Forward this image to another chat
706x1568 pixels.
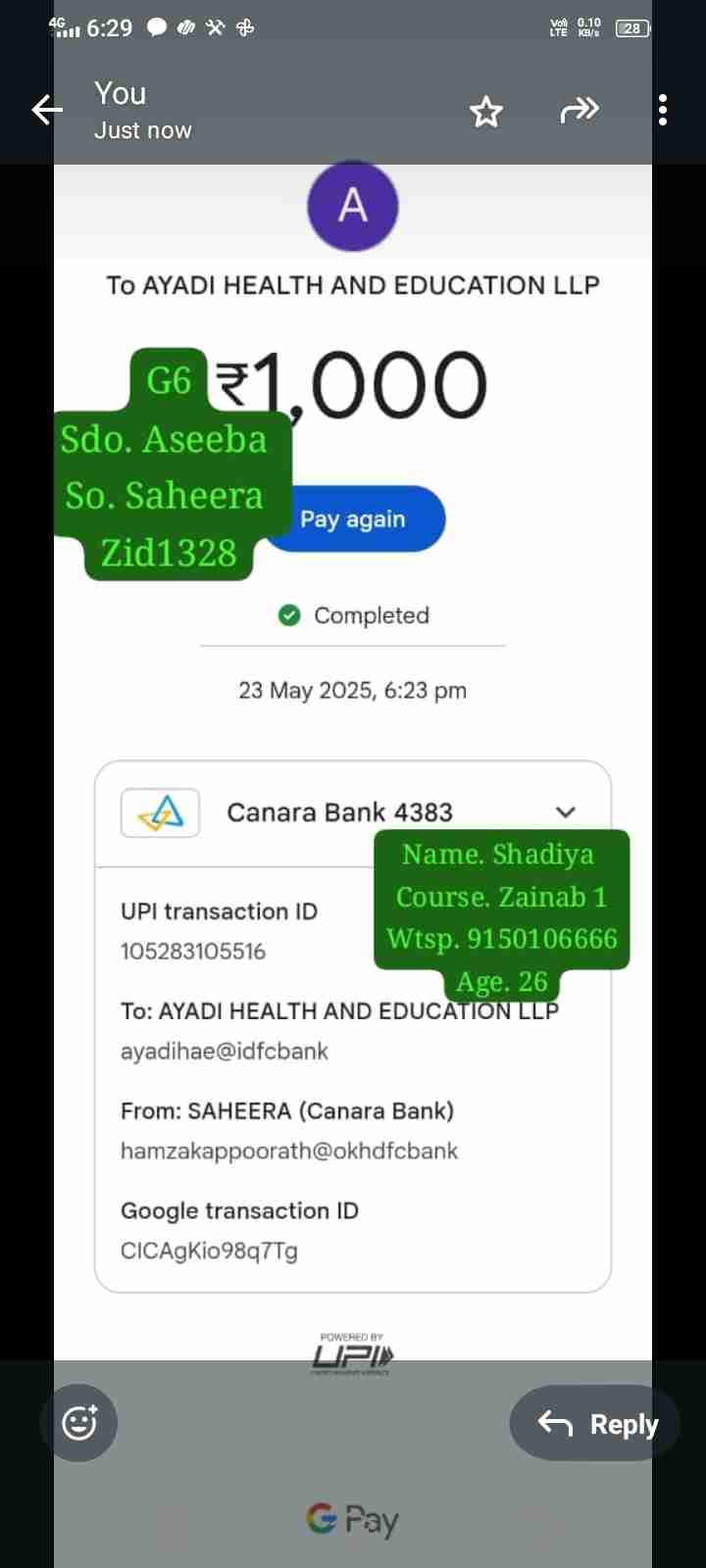[x=579, y=110]
